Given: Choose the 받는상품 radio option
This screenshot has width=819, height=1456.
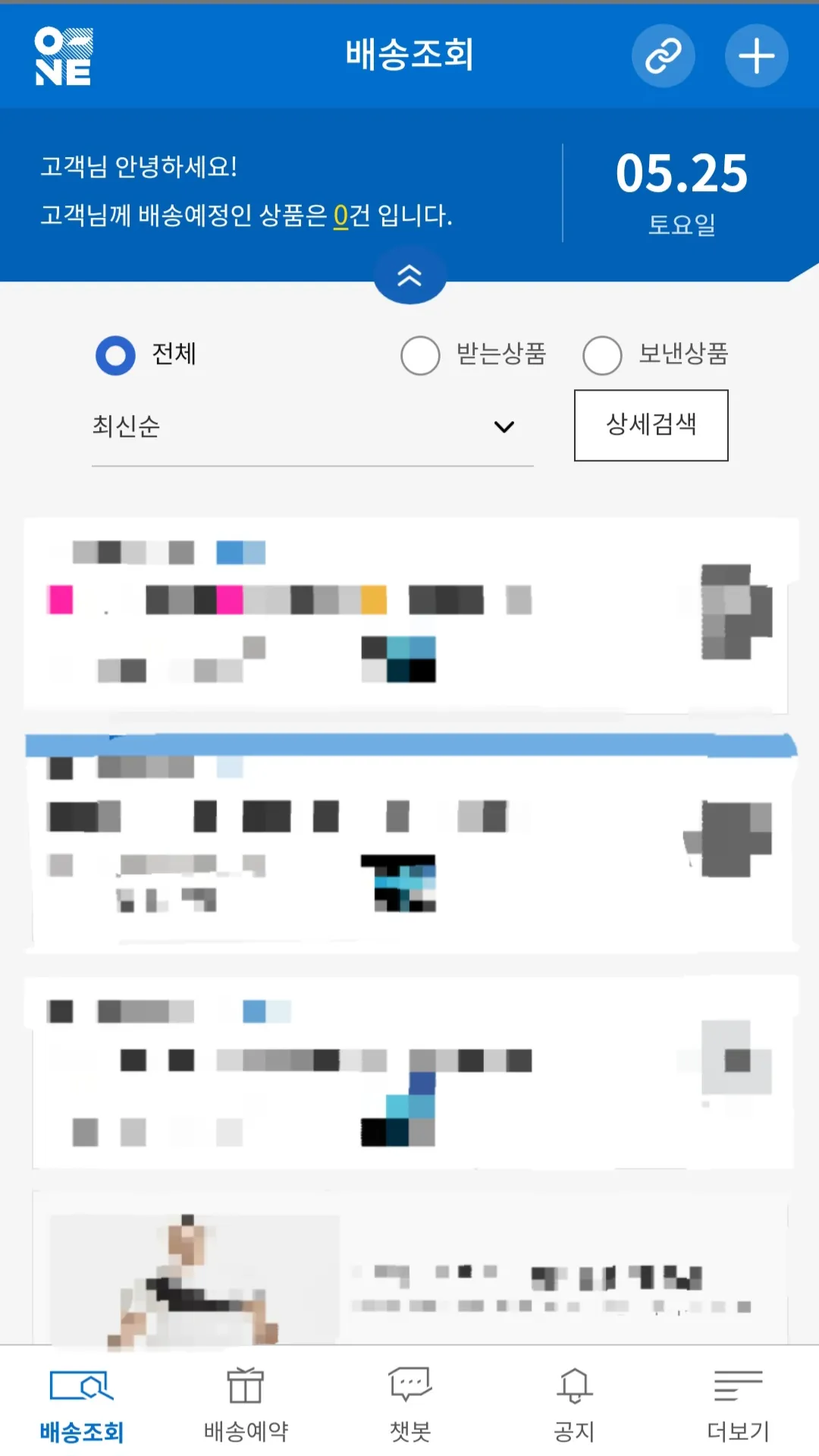Looking at the screenshot, I should click(x=419, y=354).
